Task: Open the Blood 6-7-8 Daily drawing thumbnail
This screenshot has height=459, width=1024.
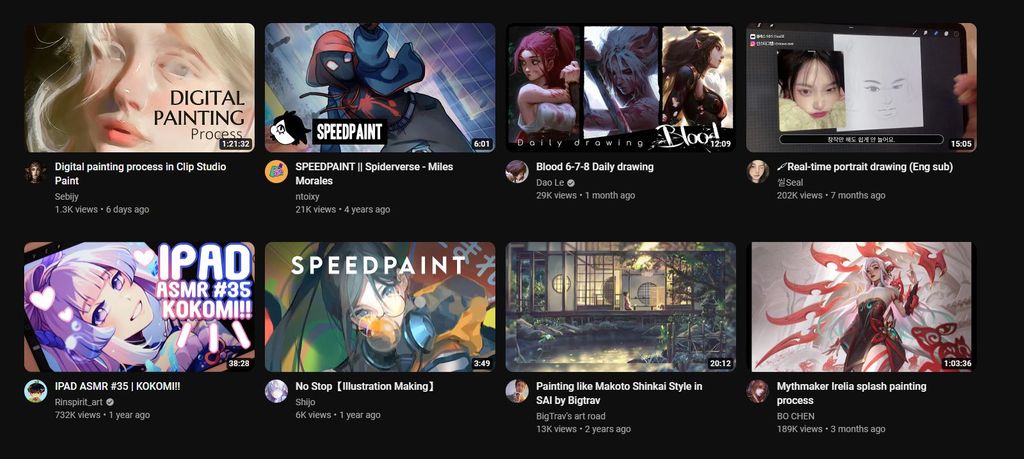Action: click(620, 87)
